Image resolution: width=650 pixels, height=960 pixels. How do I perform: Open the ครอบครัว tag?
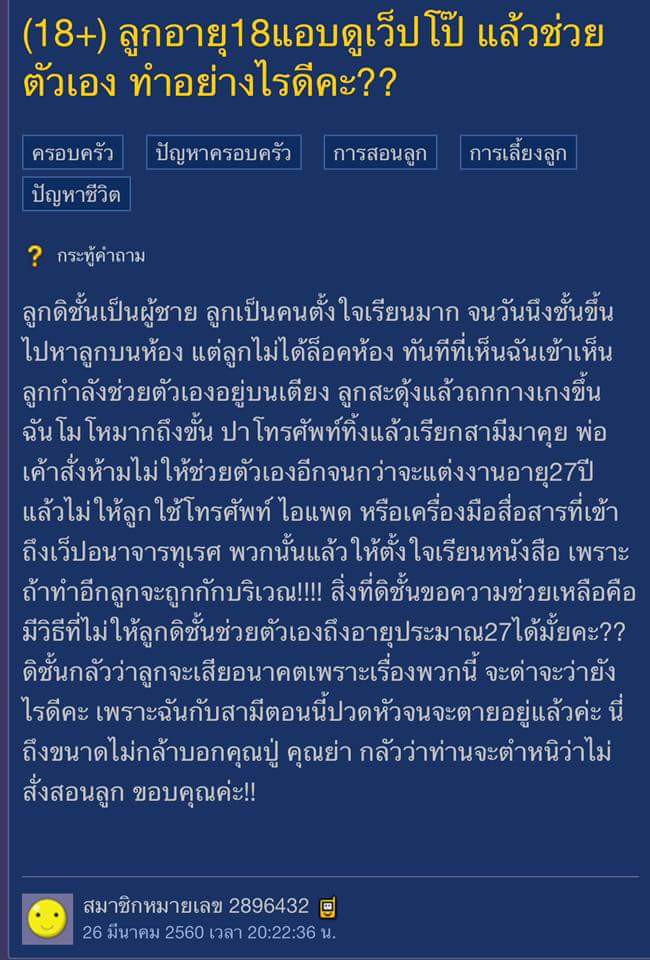tap(72, 154)
